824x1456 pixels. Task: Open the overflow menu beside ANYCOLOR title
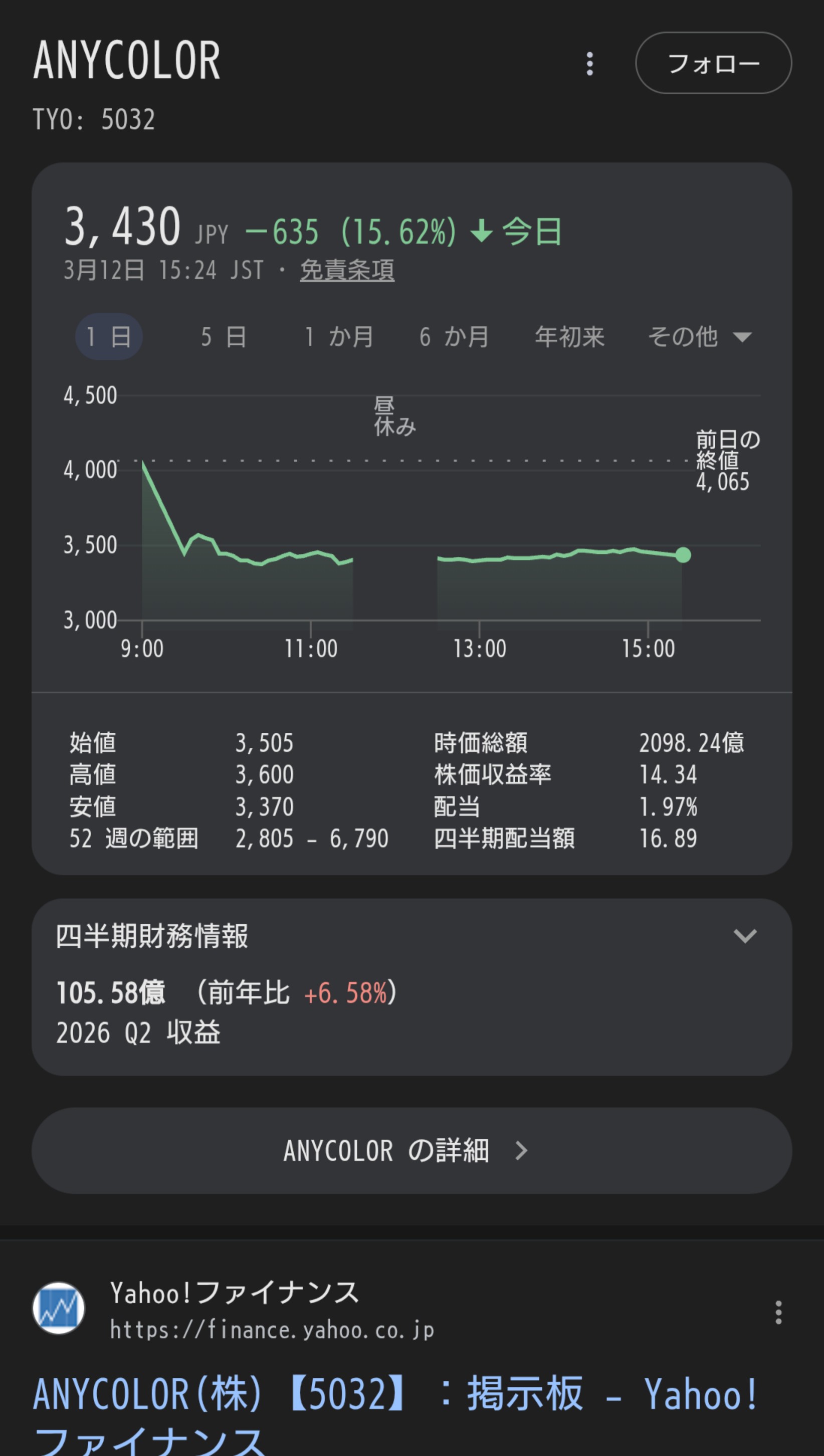pos(590,63)
